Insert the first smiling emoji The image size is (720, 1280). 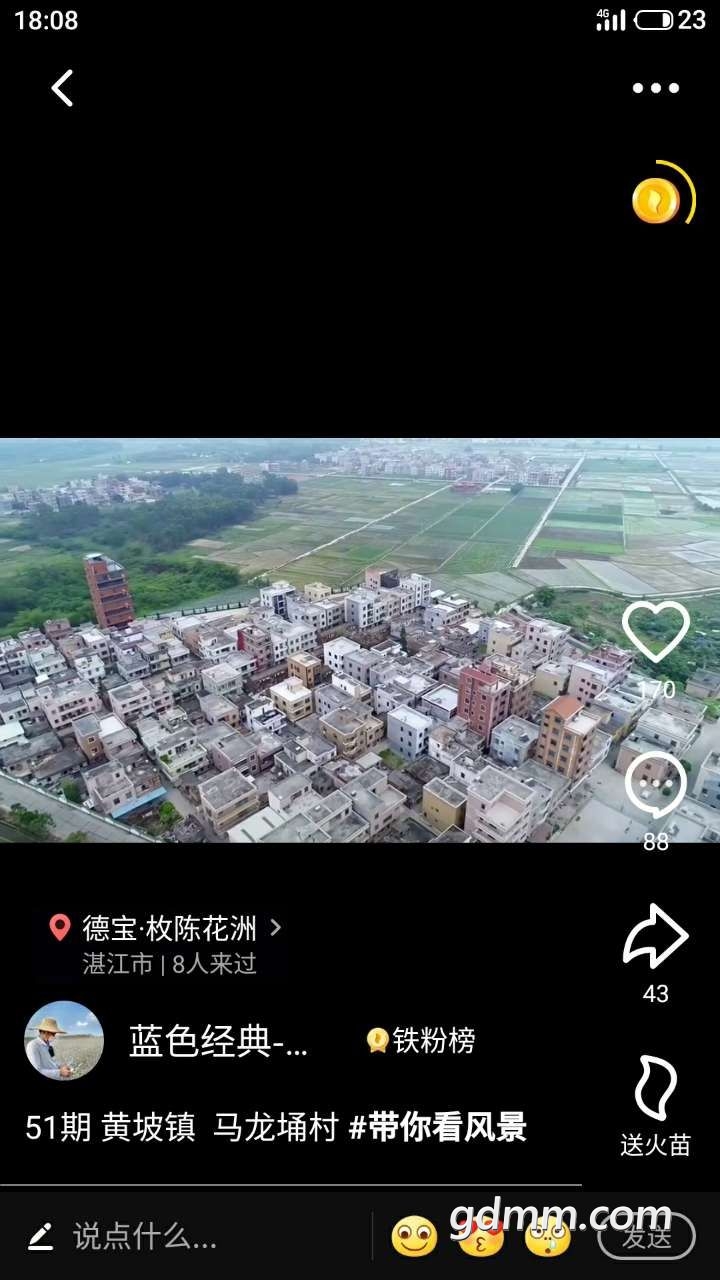point(413,1237)
